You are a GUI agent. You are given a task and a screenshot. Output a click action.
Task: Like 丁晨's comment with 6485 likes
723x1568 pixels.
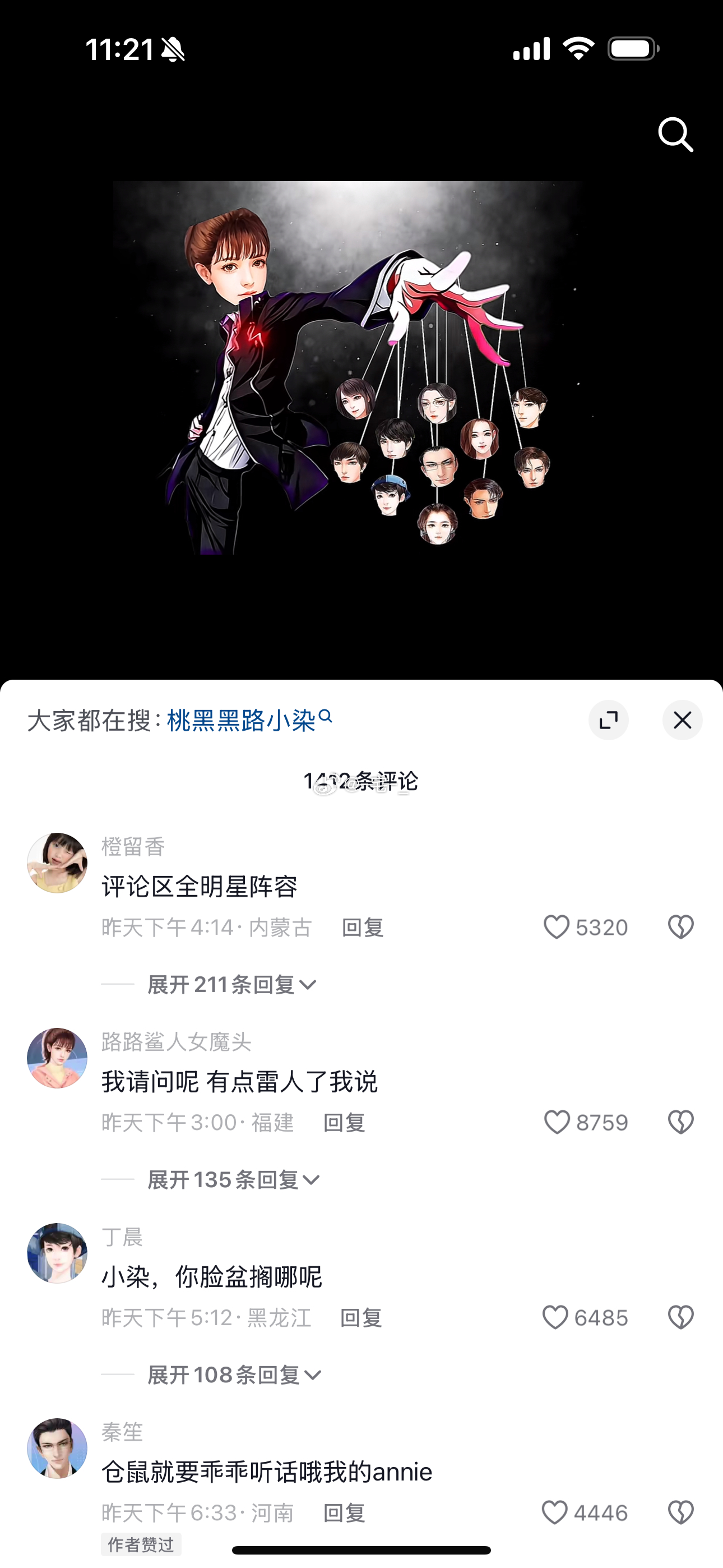click(x=555, y=1317)
